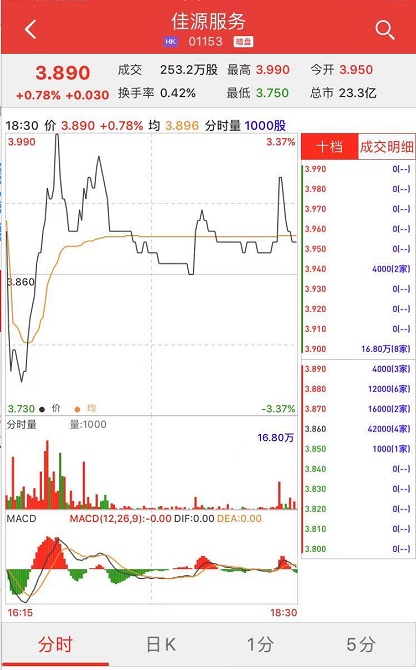416x670 pixels.
Task: Switch to the 十档 tab
Action: coord(329,147)
